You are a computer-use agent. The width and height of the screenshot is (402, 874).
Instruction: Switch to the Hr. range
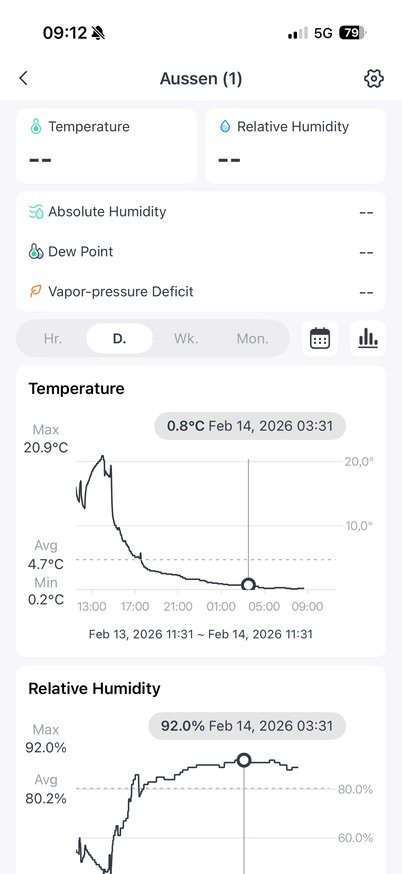[53, 338]
